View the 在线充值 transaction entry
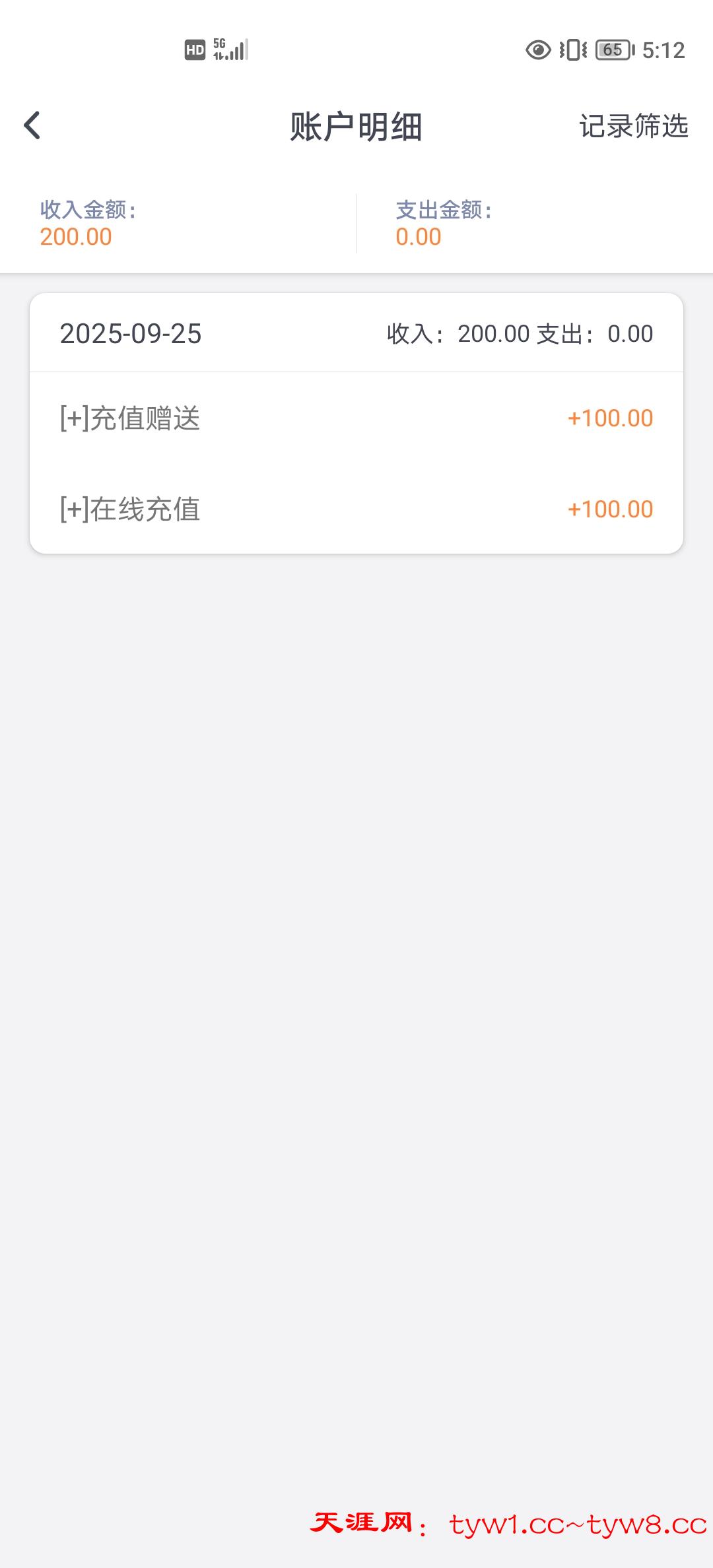 click(x=356, y=509)
